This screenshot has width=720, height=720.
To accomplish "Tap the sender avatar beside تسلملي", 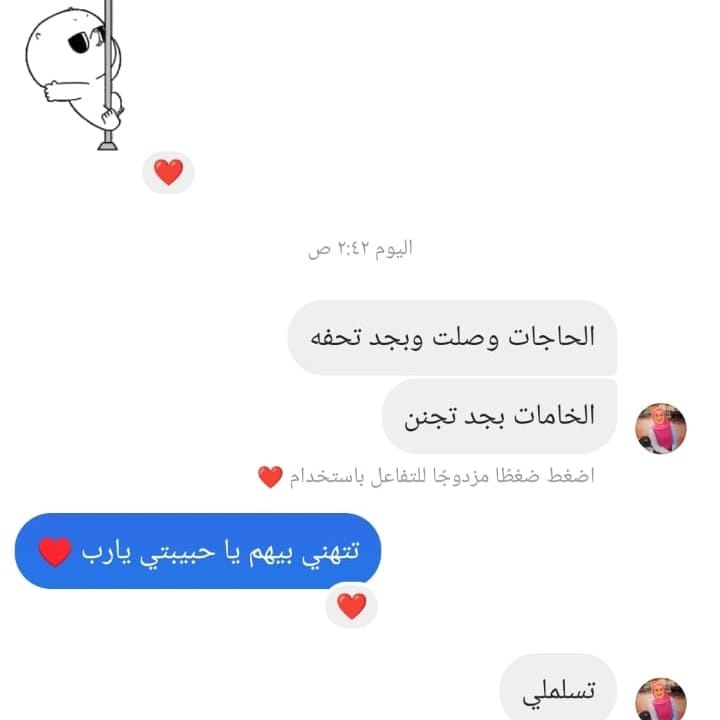I will tap(661, 699).
